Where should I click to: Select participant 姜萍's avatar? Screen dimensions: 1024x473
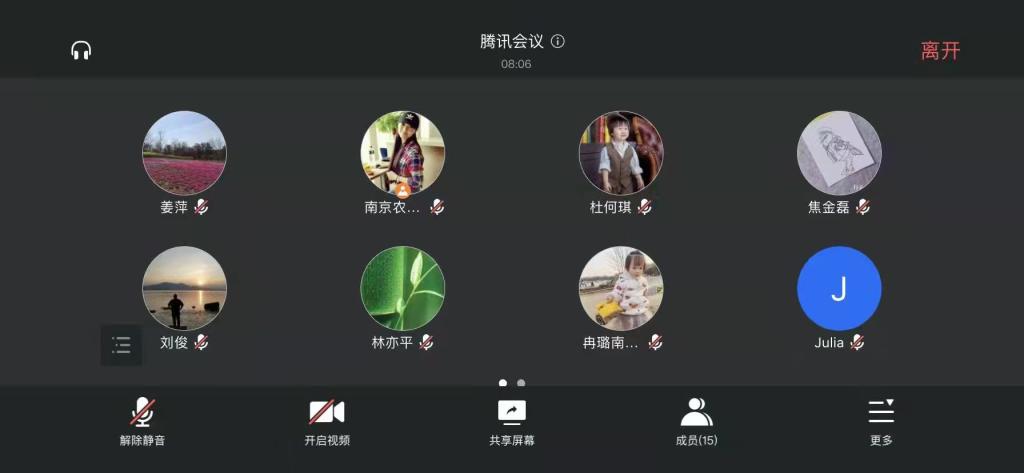point(184,153)
